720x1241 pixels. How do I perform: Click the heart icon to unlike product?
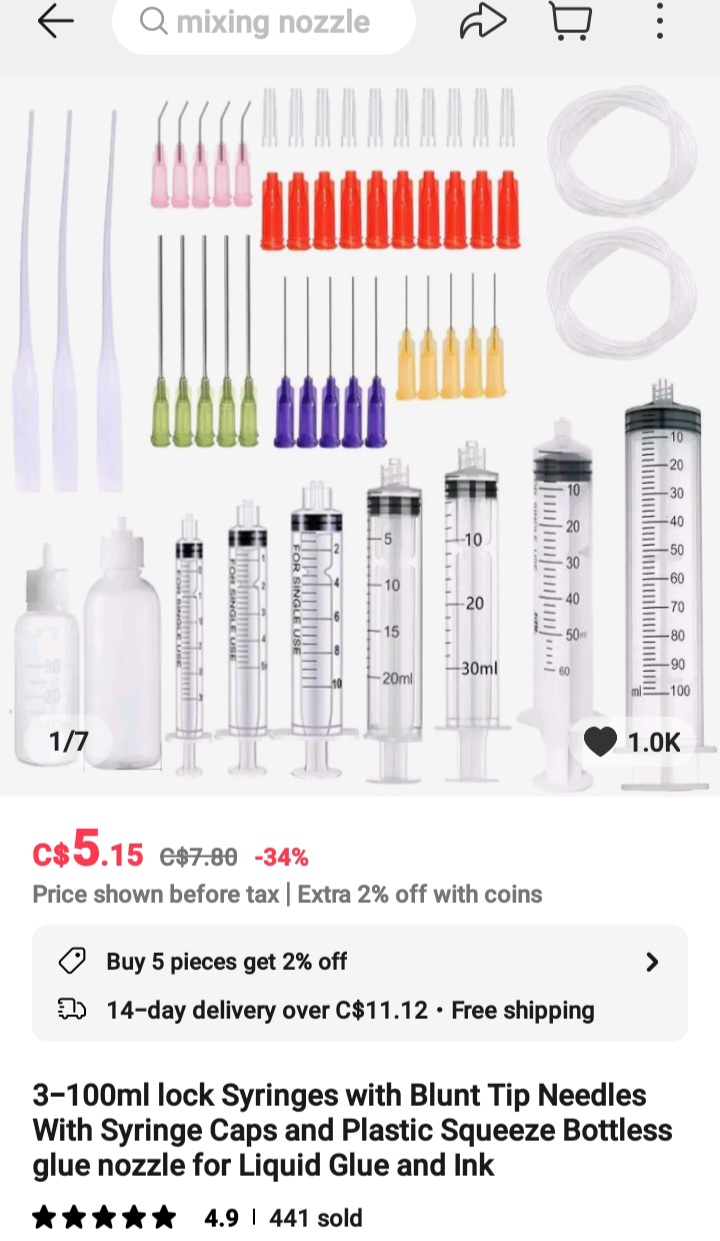tap(601, 741)
